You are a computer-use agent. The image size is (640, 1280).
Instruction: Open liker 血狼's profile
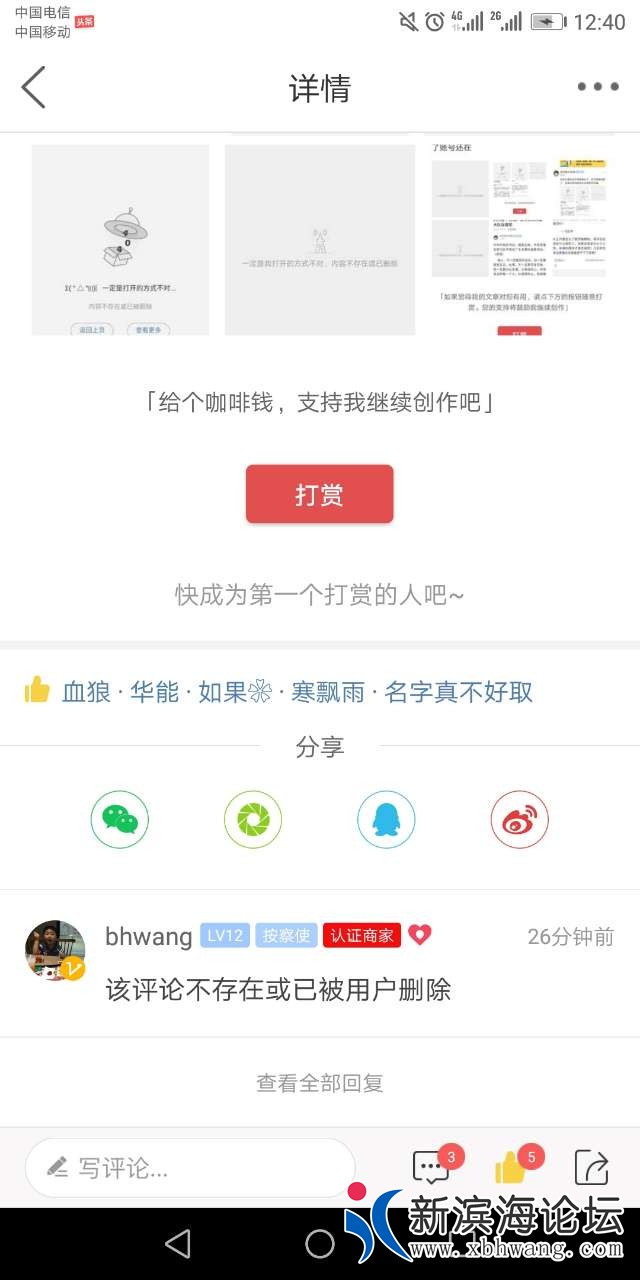pyautogui.click(x=86, y=691)
